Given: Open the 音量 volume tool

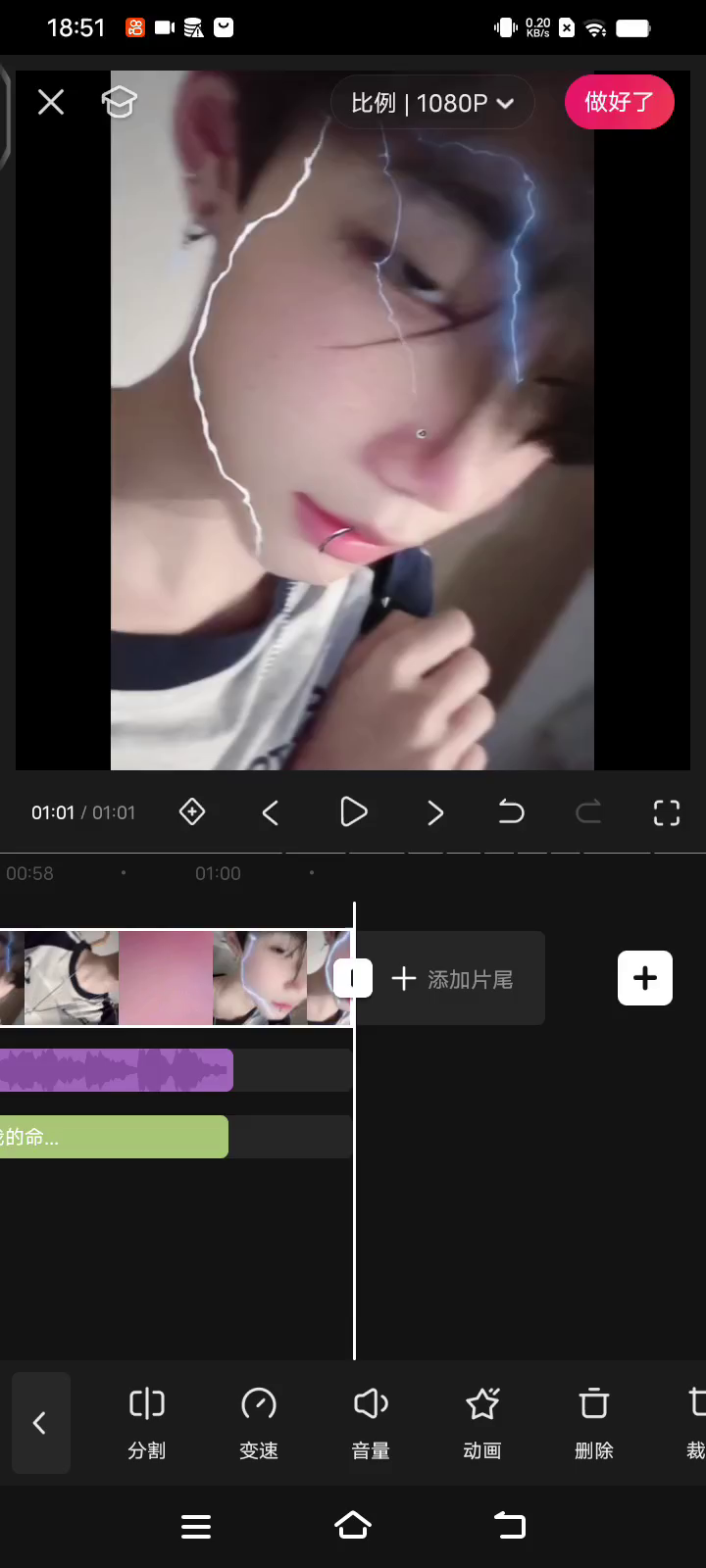Looking at the screenshot, I should [371, 1423].
